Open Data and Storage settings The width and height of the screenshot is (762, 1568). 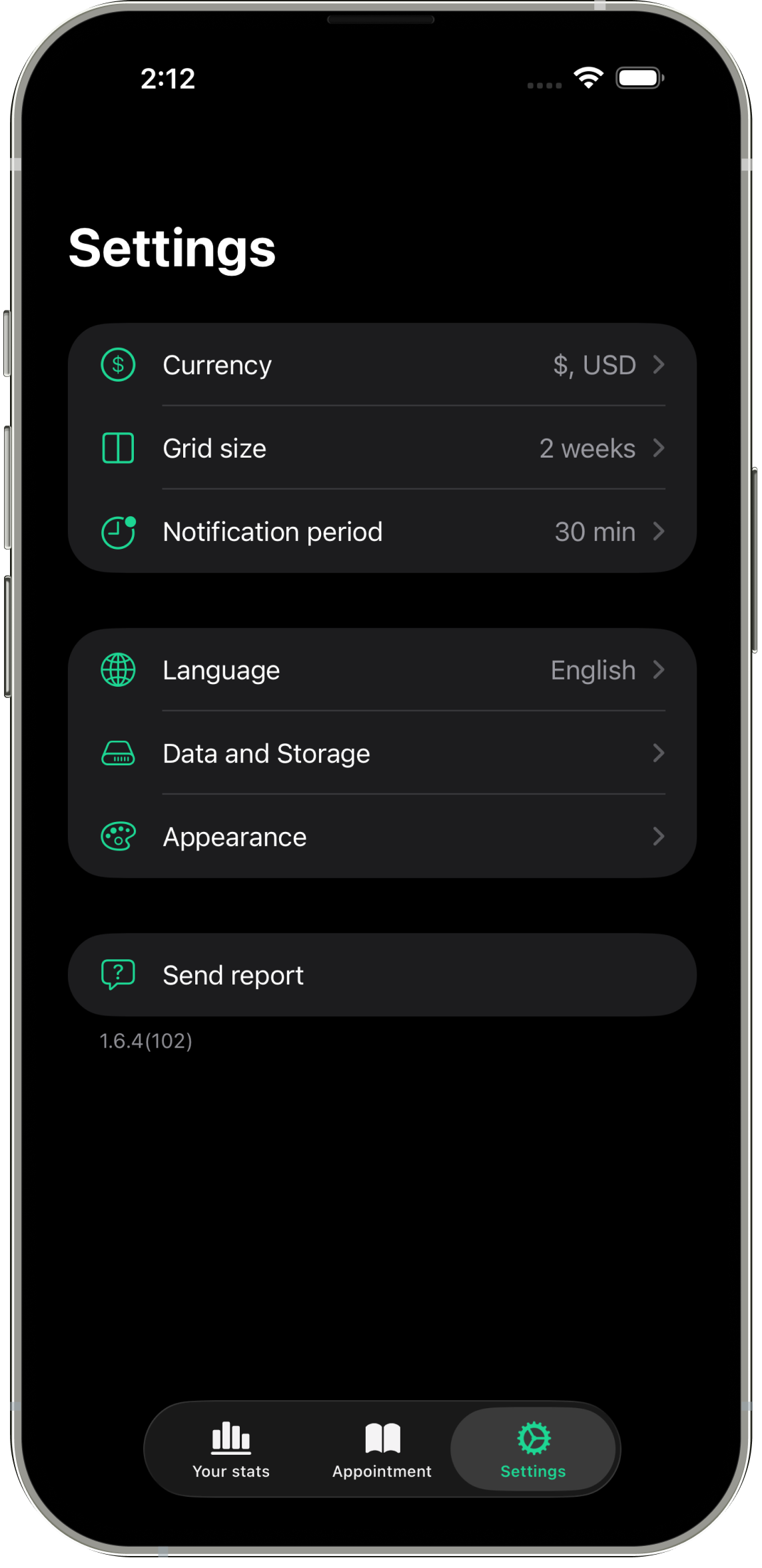(x=381, y=753)
